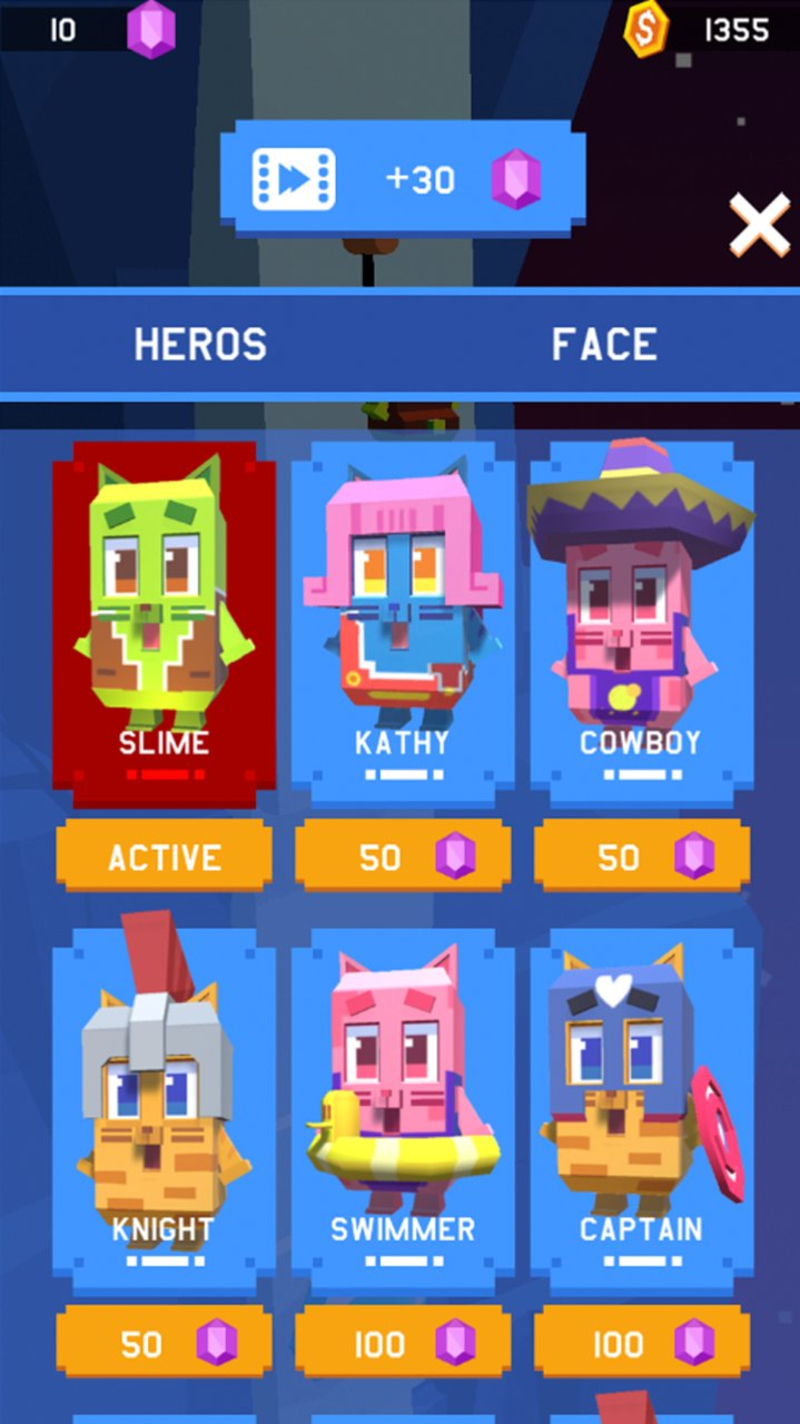Viewport: 800px width, 1424px height.
Task: Switch to the Face tab
Action: click(x=604, y=344)
